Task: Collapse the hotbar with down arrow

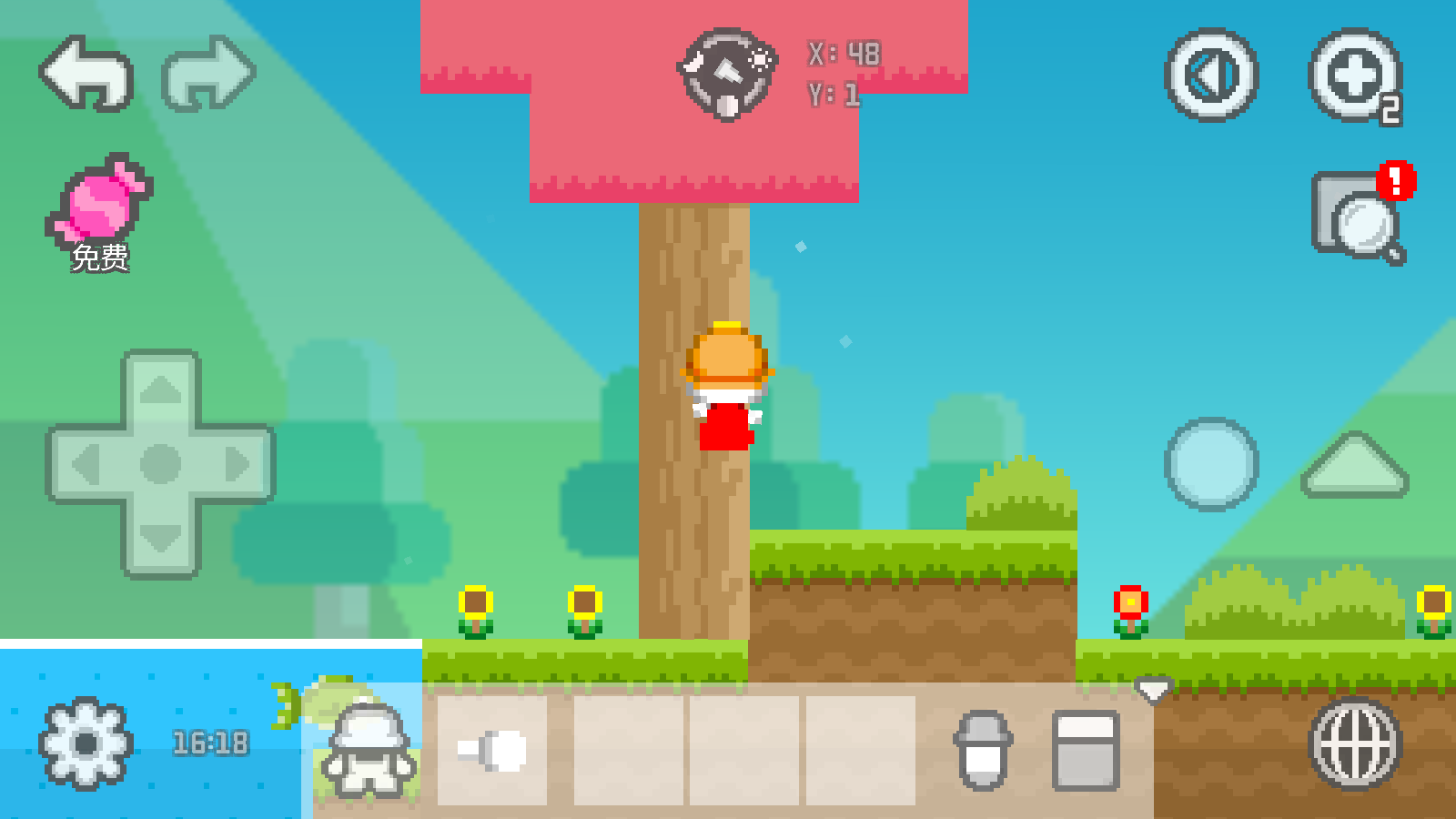Action: coord(1153,691)
